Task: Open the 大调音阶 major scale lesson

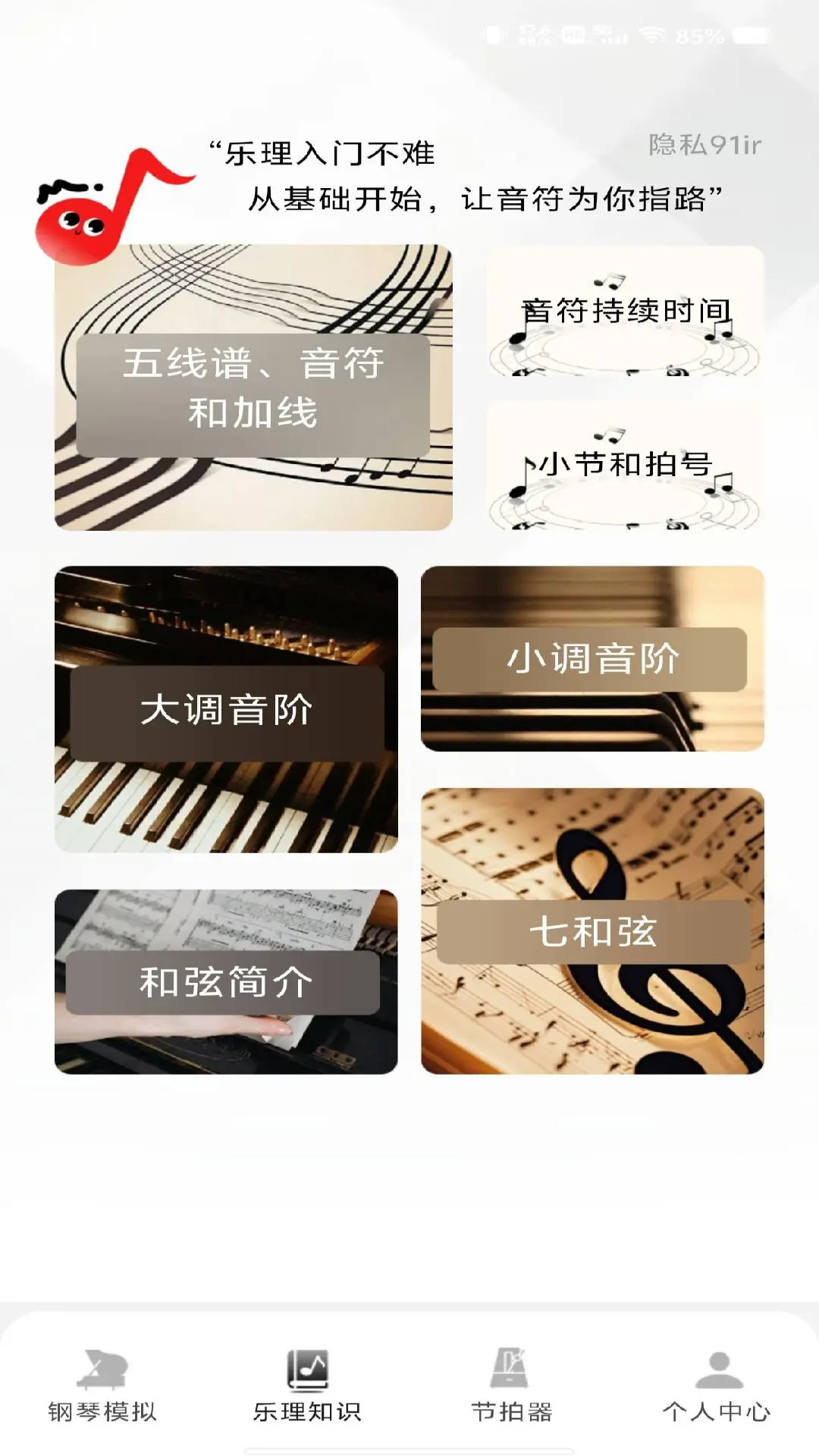Action: tap(227, 709)
